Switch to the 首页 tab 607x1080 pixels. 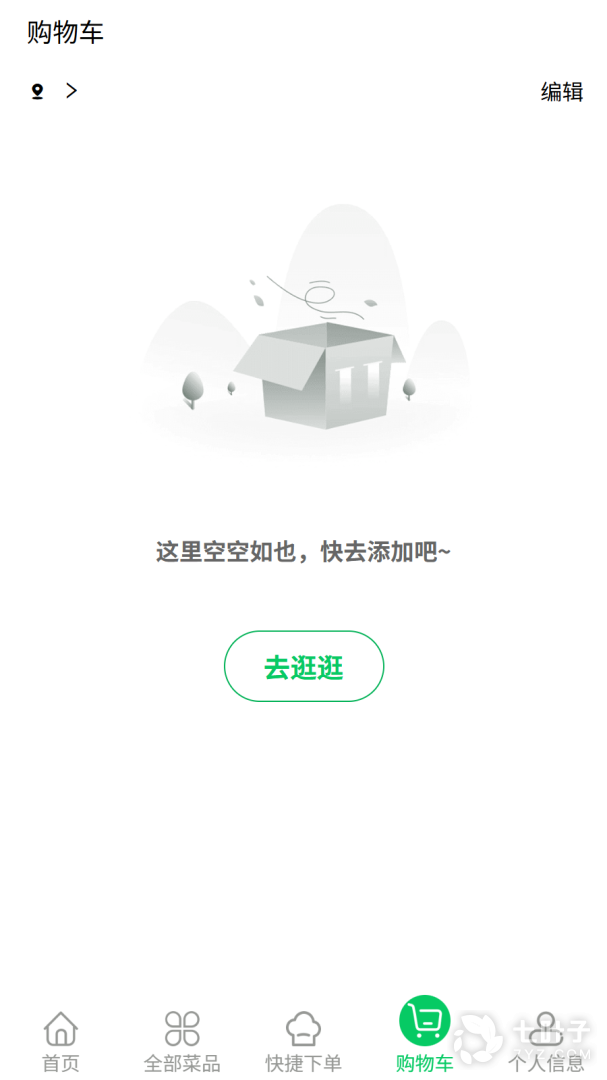[x=61, y=1041]
